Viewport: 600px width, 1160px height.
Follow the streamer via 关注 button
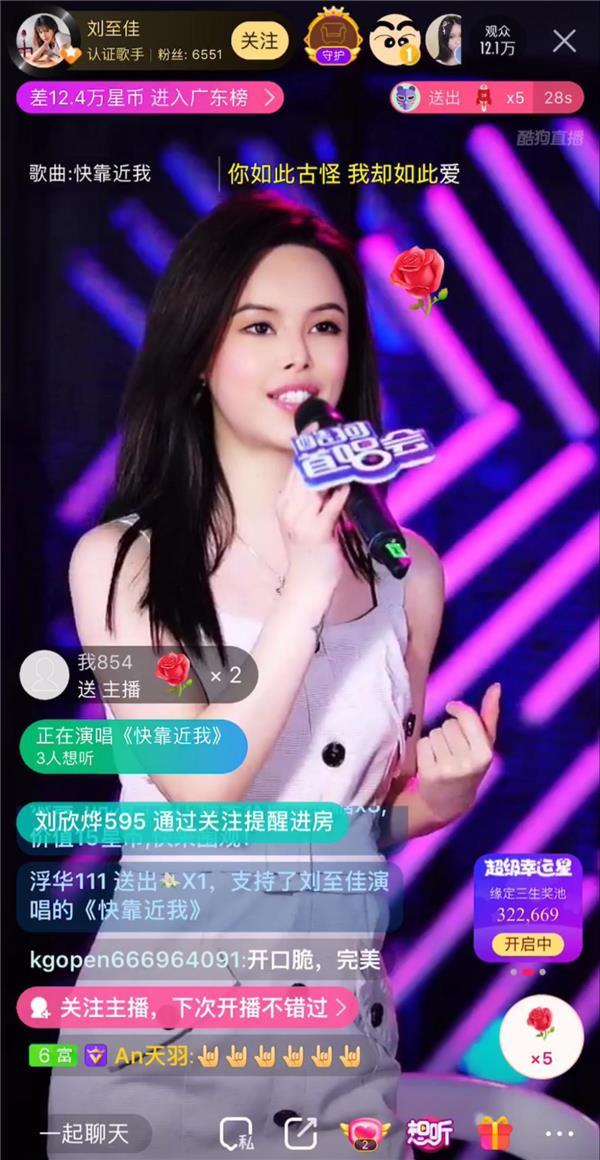[259, 41]
